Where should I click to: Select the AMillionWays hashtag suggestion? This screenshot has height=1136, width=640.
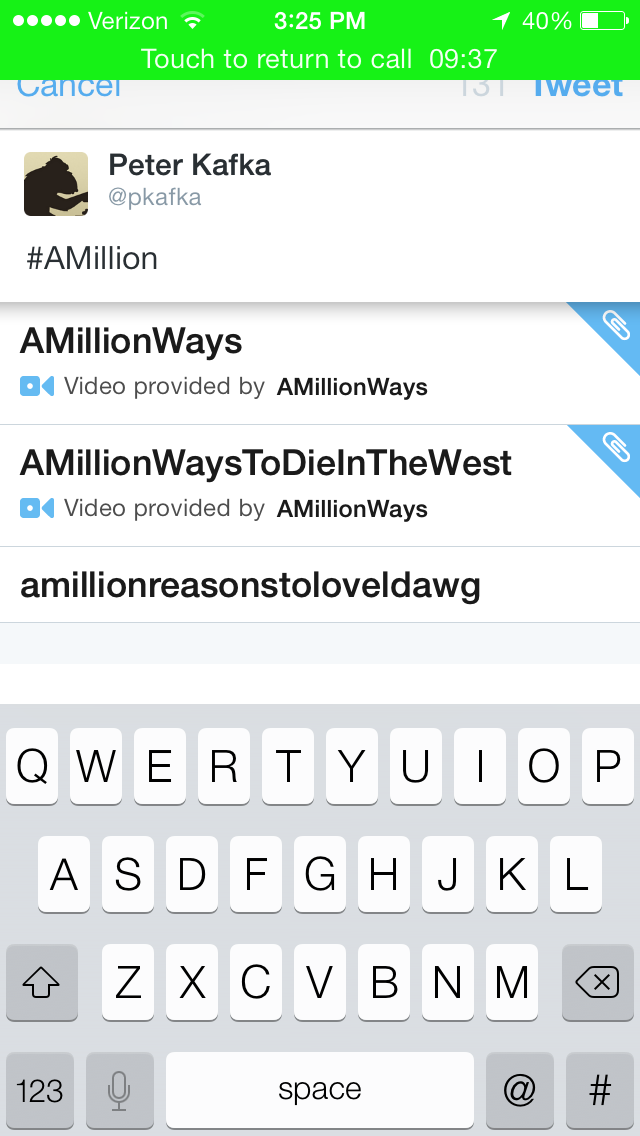click(x=320, y=364)
